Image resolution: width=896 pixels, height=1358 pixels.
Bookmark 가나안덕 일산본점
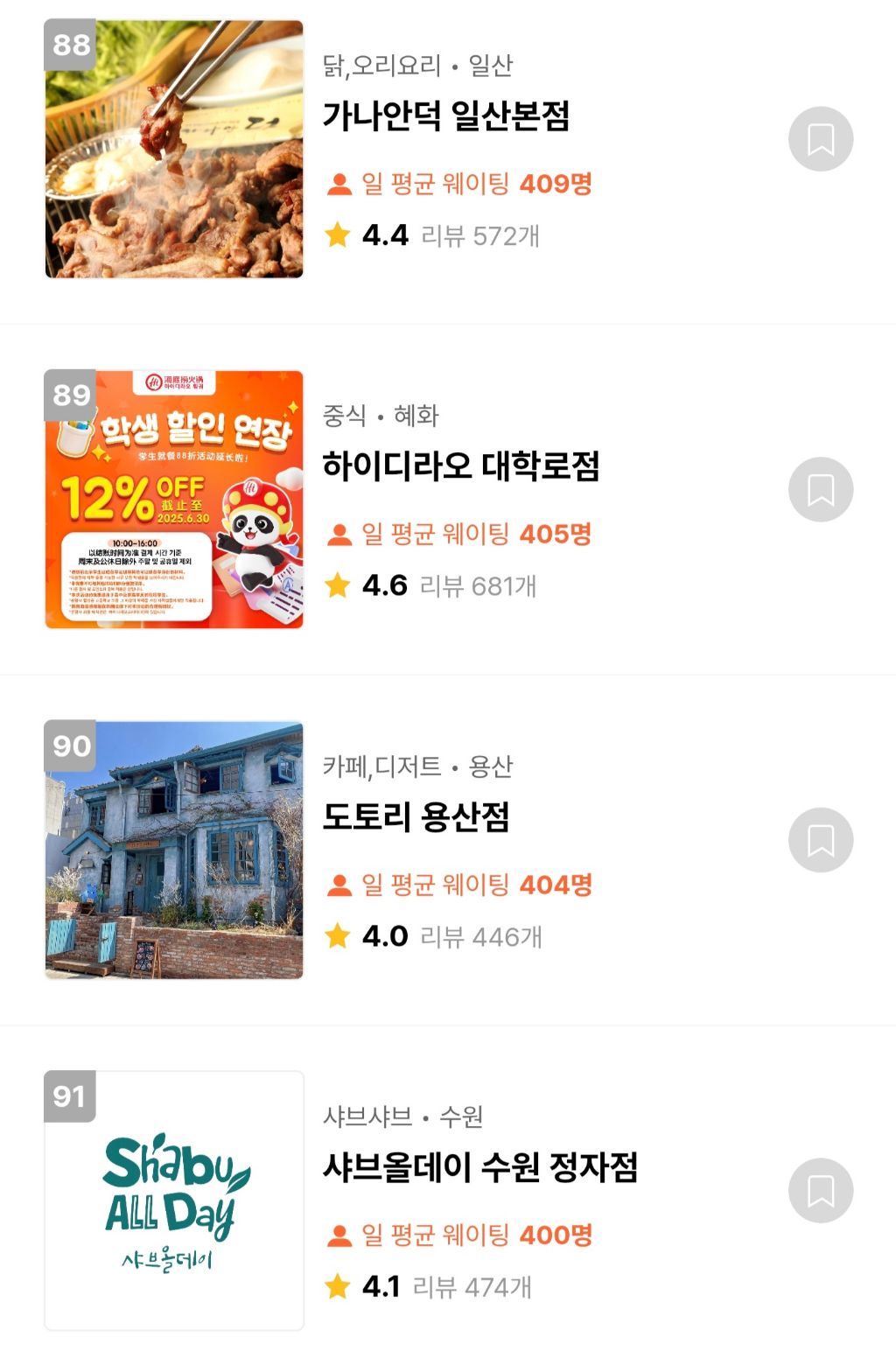point(820,139)
